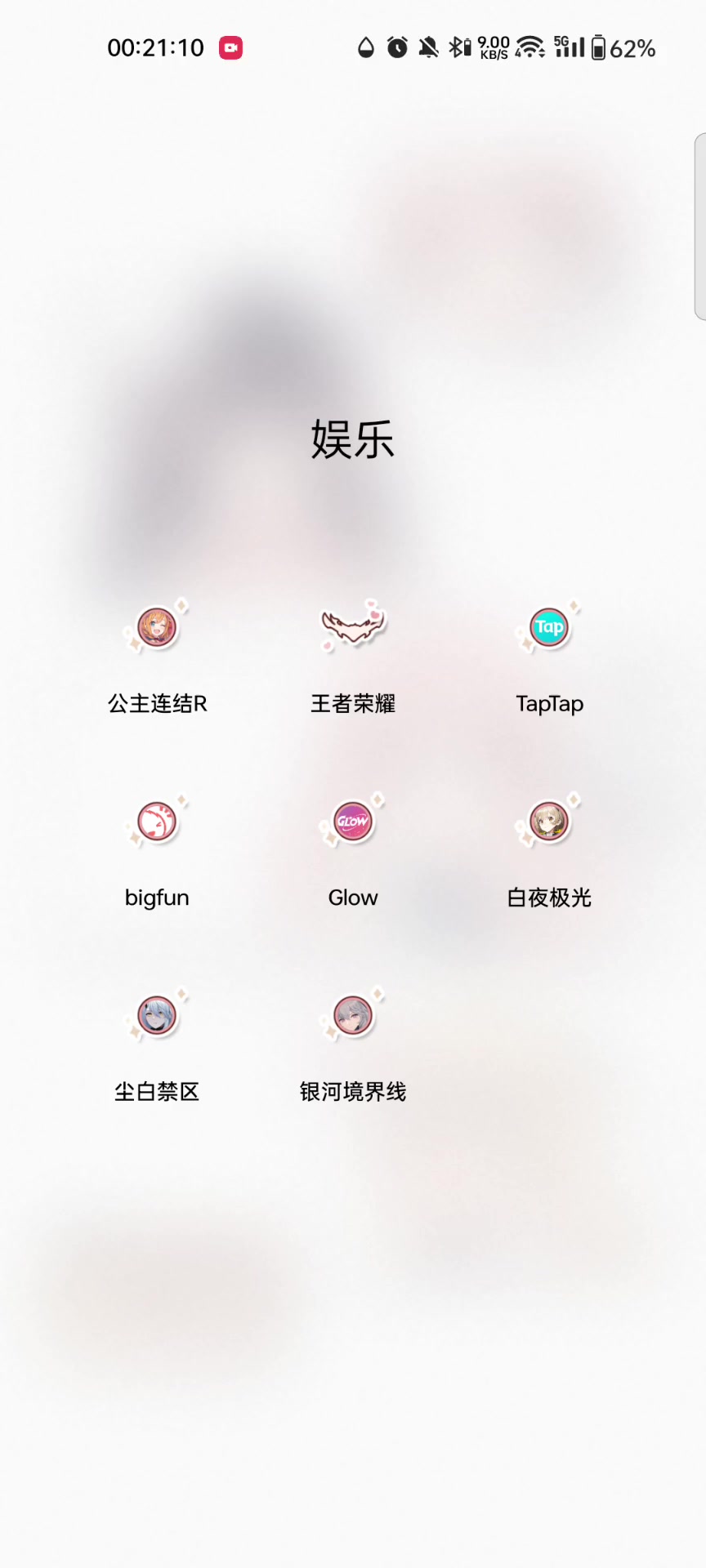
Task: Launch 银河境界线 from the folder
Action: pos(353,1016)
